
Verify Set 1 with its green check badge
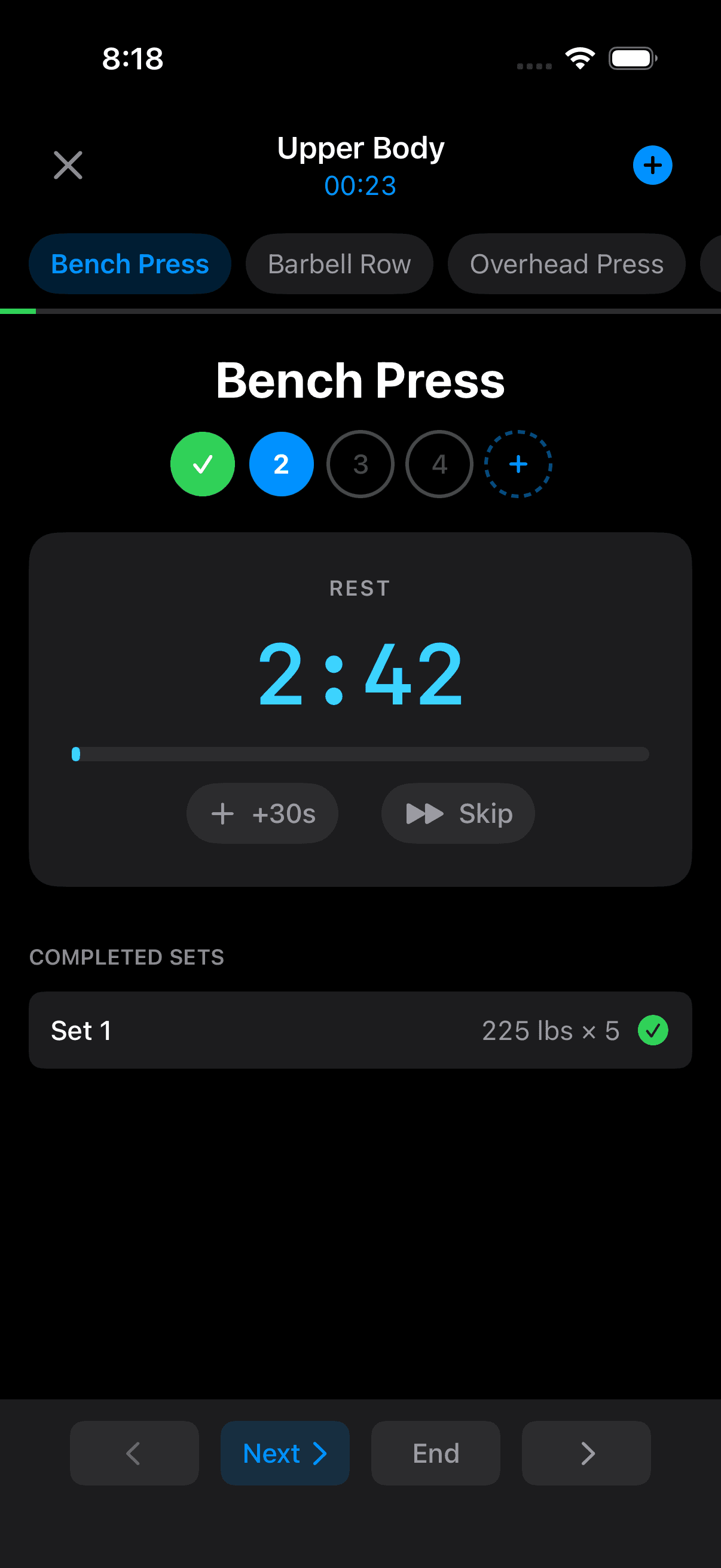(x=655, y=1030)
